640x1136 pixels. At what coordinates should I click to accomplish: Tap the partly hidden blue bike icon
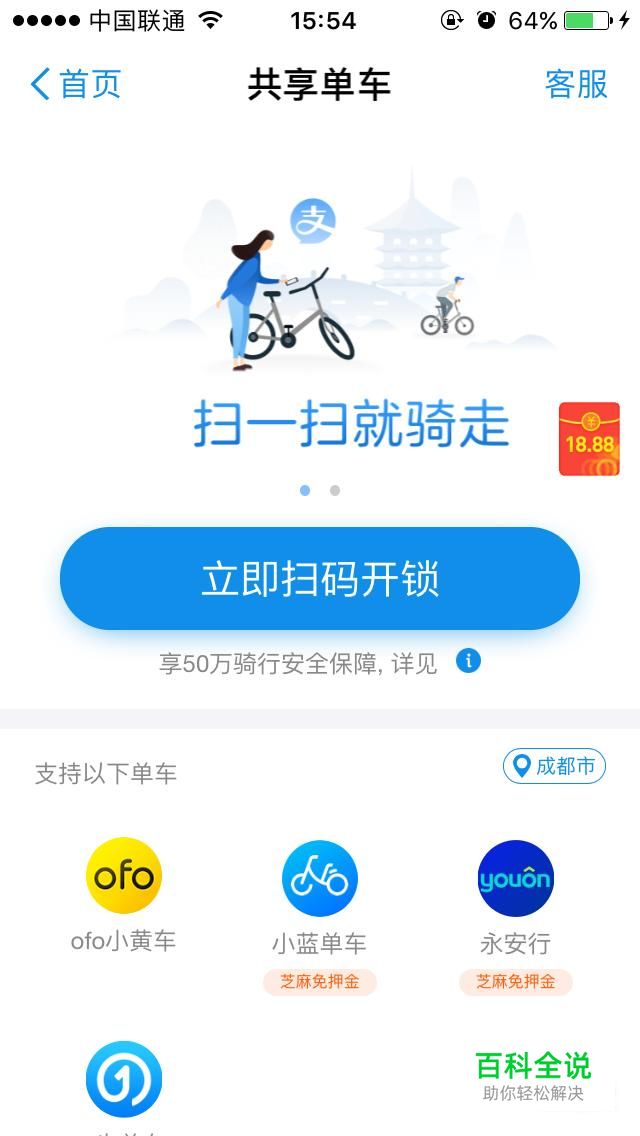tap(123, 1079)
